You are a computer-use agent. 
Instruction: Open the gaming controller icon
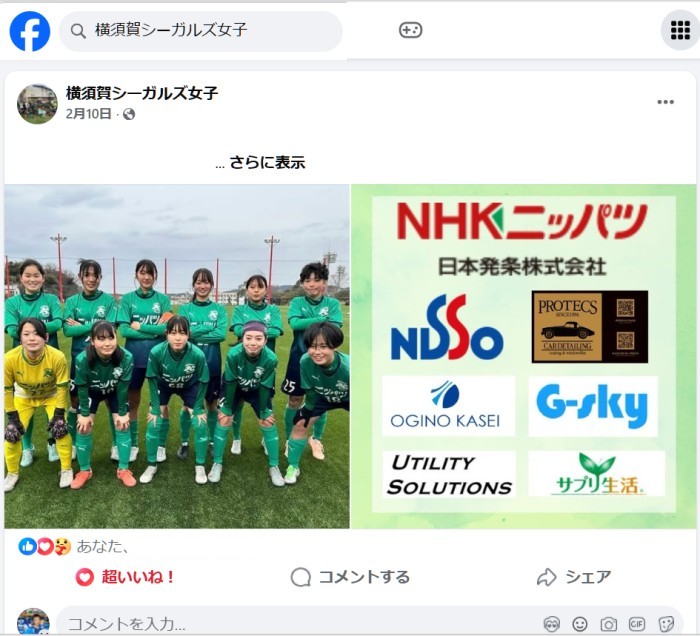410,30
